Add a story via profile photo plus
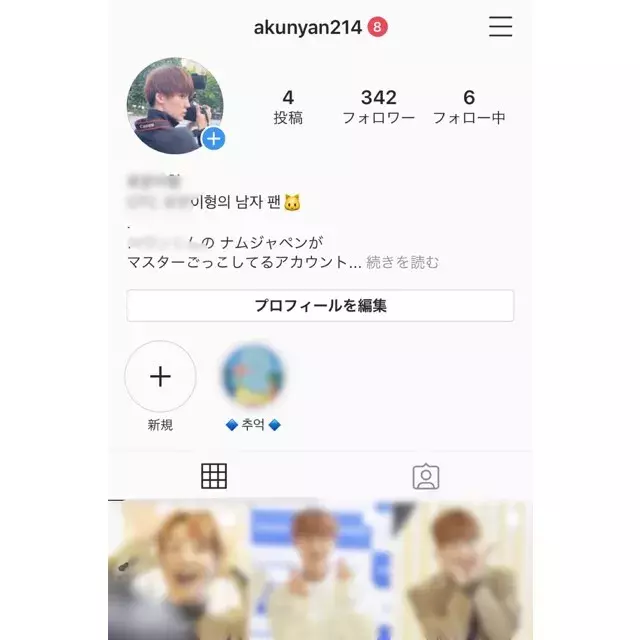The width and height of the screenshot is (640, 640). pyautogui.click(x=213, y=139)
